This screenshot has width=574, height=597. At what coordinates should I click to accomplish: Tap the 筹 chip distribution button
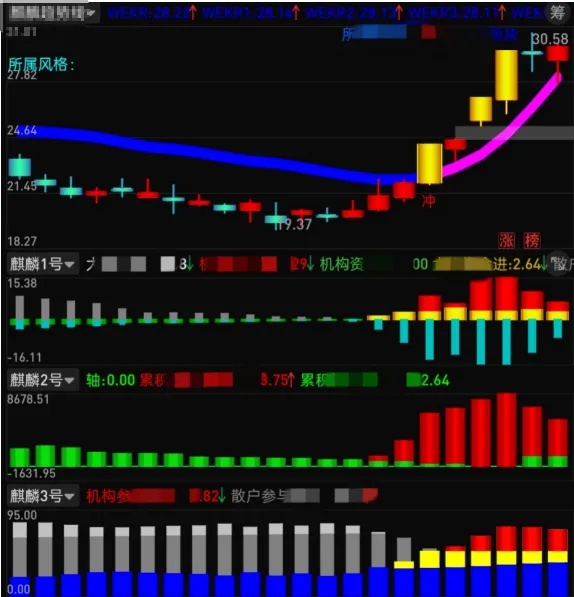[557, 13]
